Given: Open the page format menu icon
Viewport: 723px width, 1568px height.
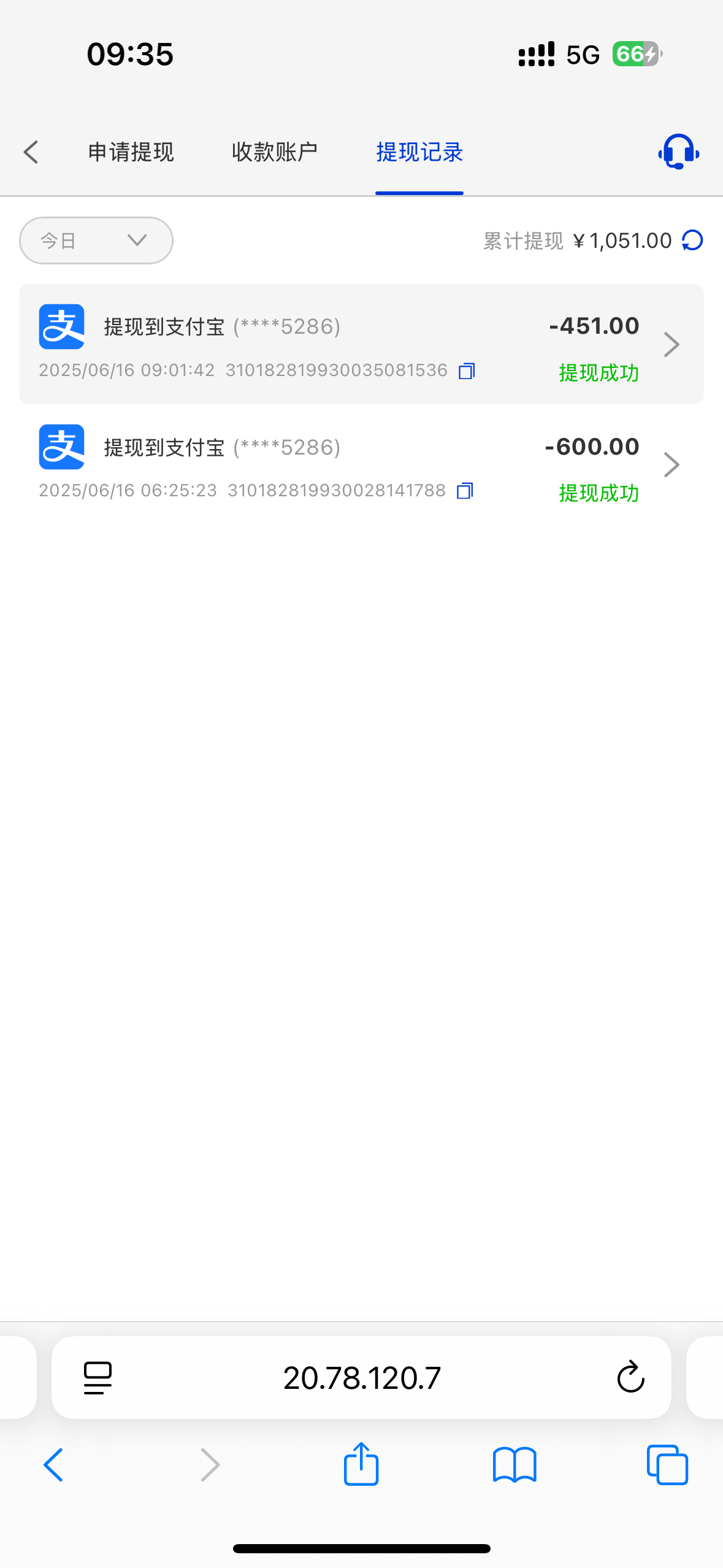Looking at the screenshot, I should coord(98,1378).
